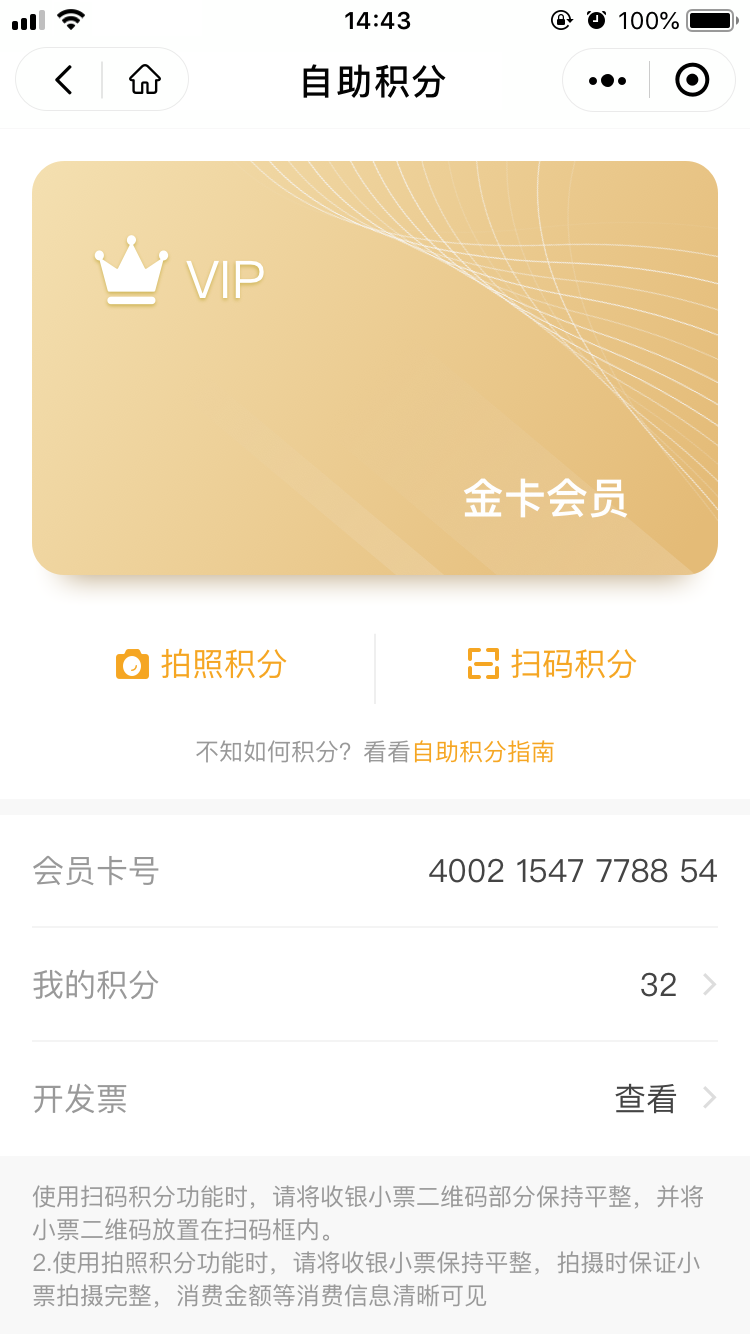Screen dimensions: 750x1334
Task: Open the gold VIP membership card
Action: (375, 368)
